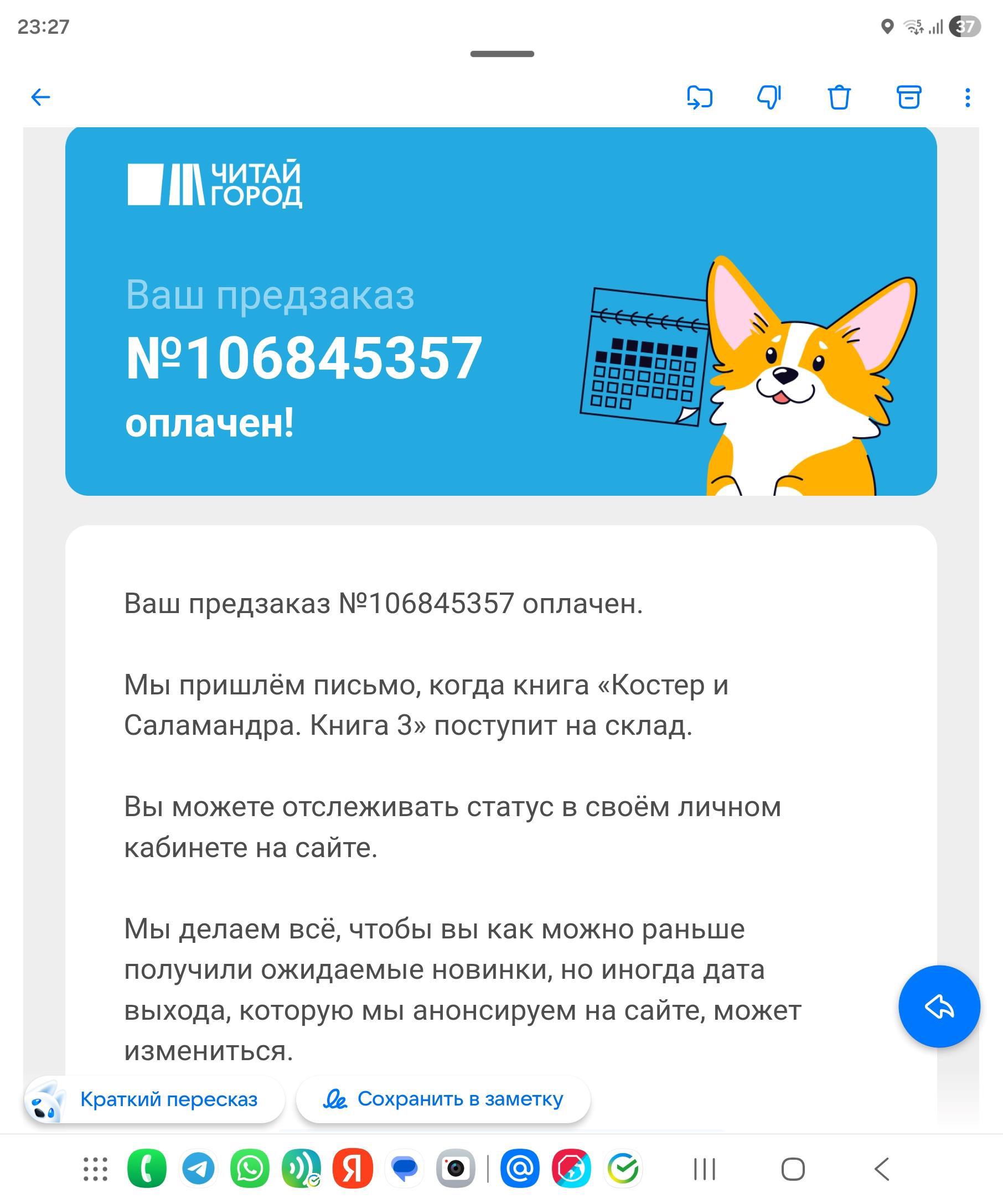
Task: Tap the Краткий пересказ chip
Action: coord(155,1099)
